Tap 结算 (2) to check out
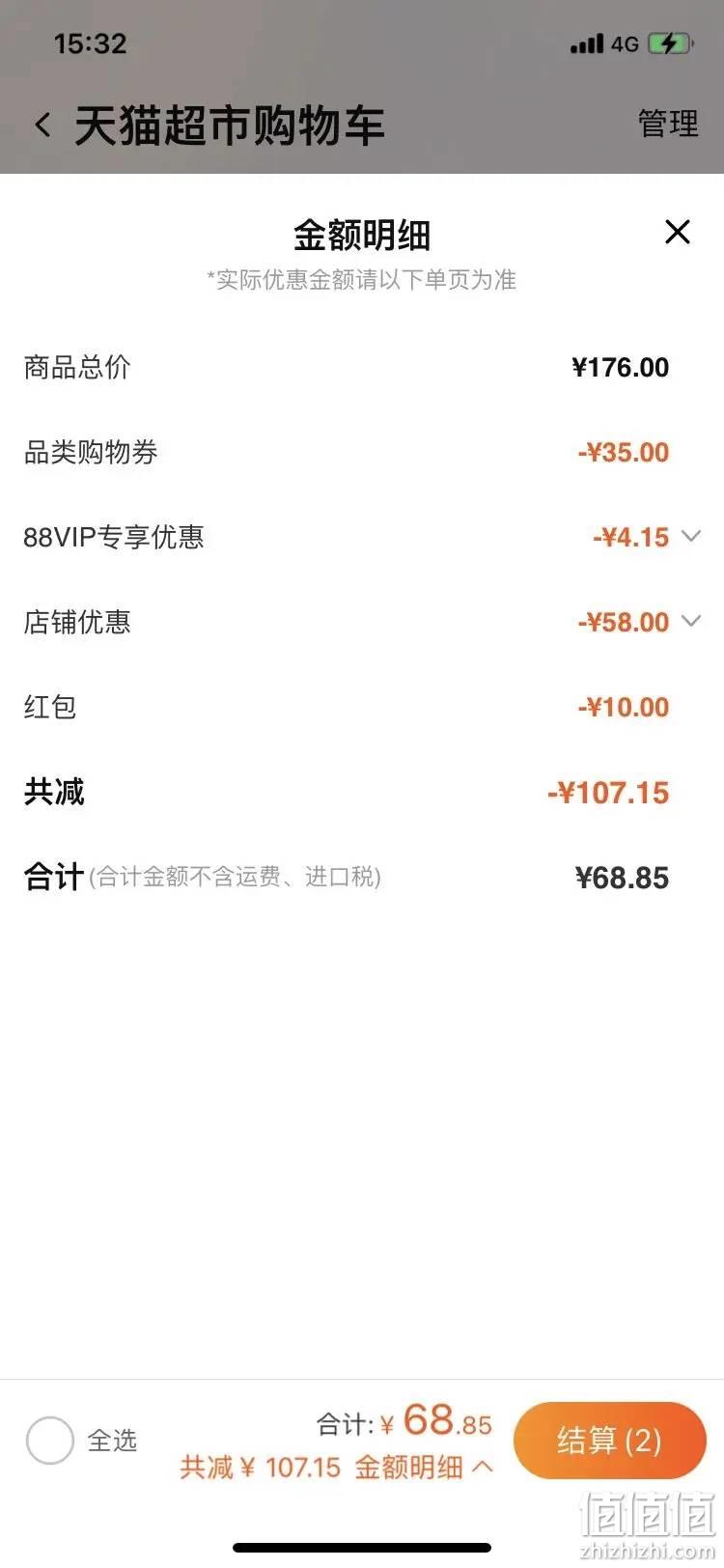The width and height of the screenshot is (724, 1568). tap(610, 1441)
